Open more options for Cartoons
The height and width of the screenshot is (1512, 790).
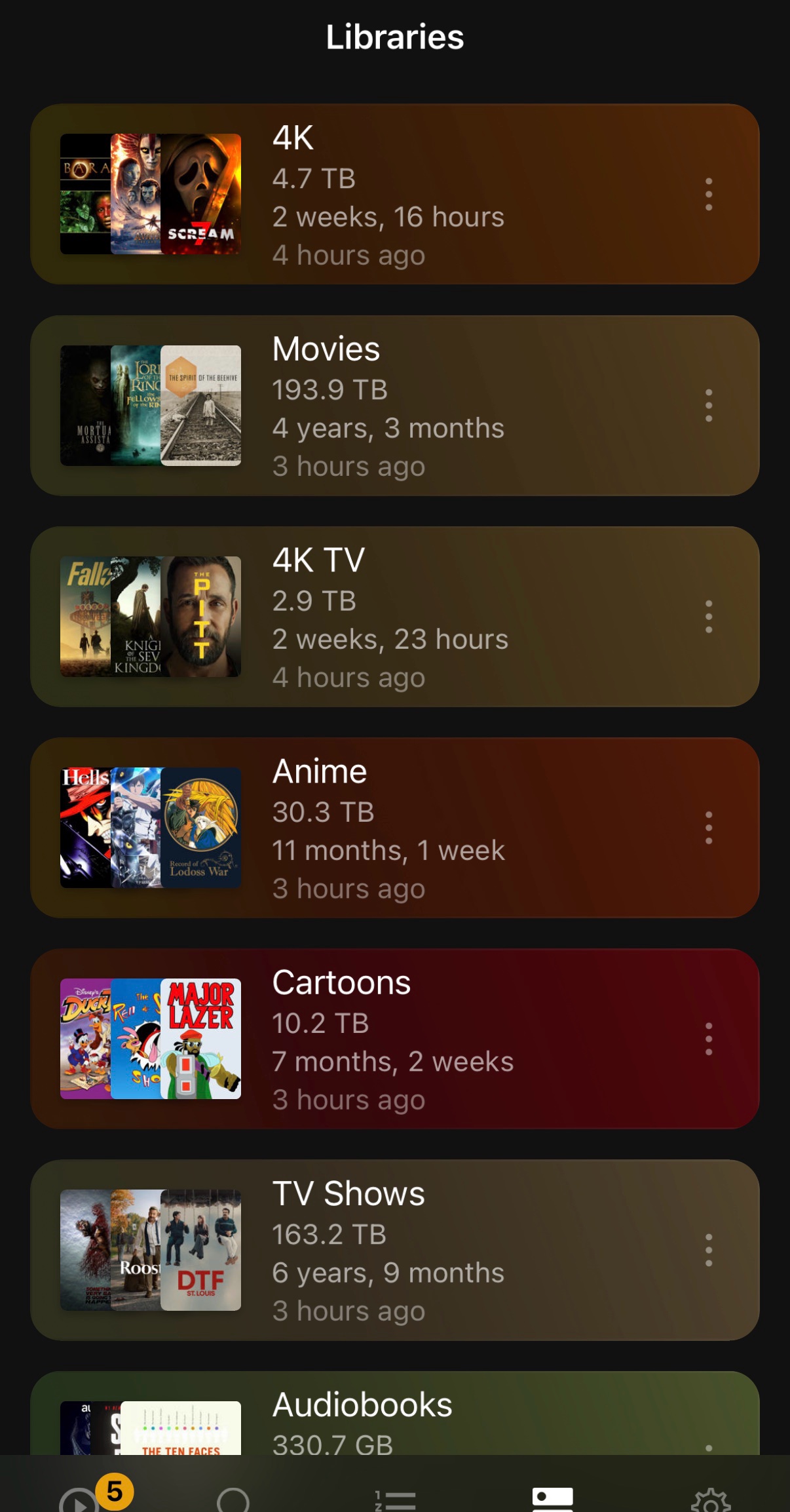point(708,1039)
